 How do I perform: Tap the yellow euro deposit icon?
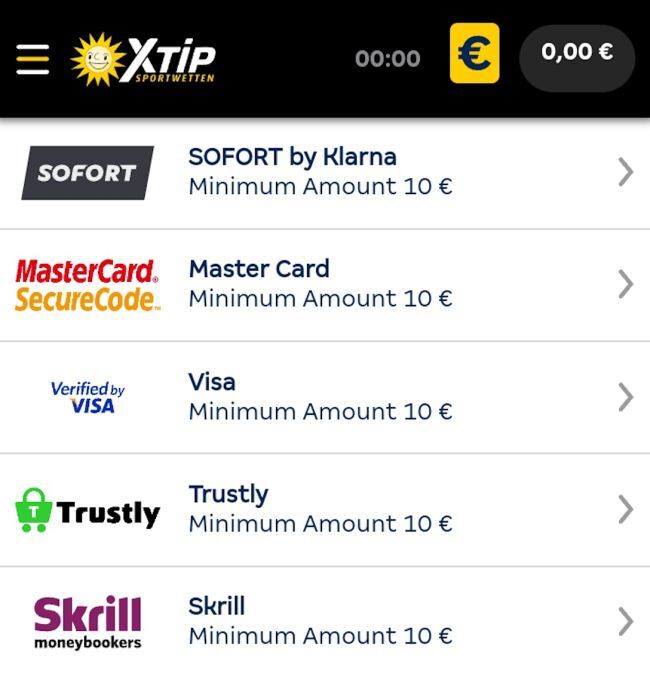click(474, 54)
